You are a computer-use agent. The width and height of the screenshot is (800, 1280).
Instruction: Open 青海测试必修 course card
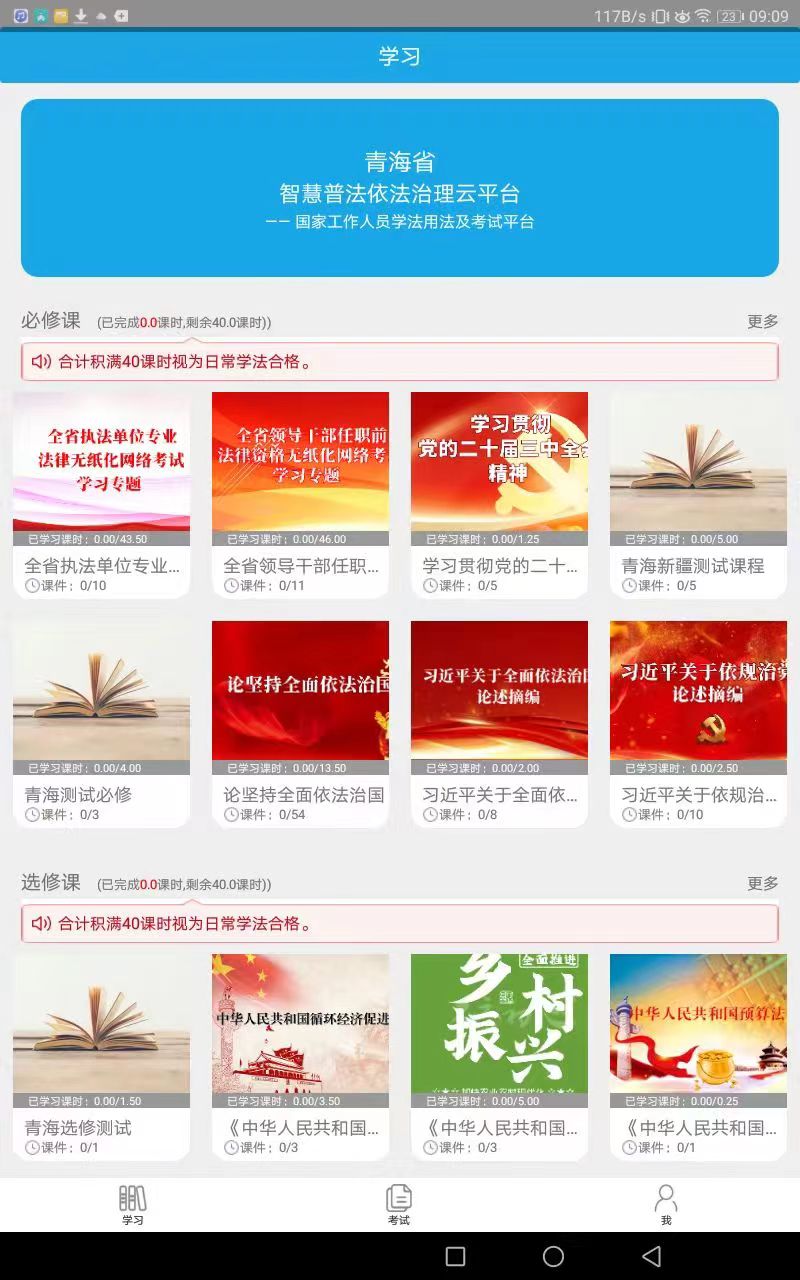(101, 723)
